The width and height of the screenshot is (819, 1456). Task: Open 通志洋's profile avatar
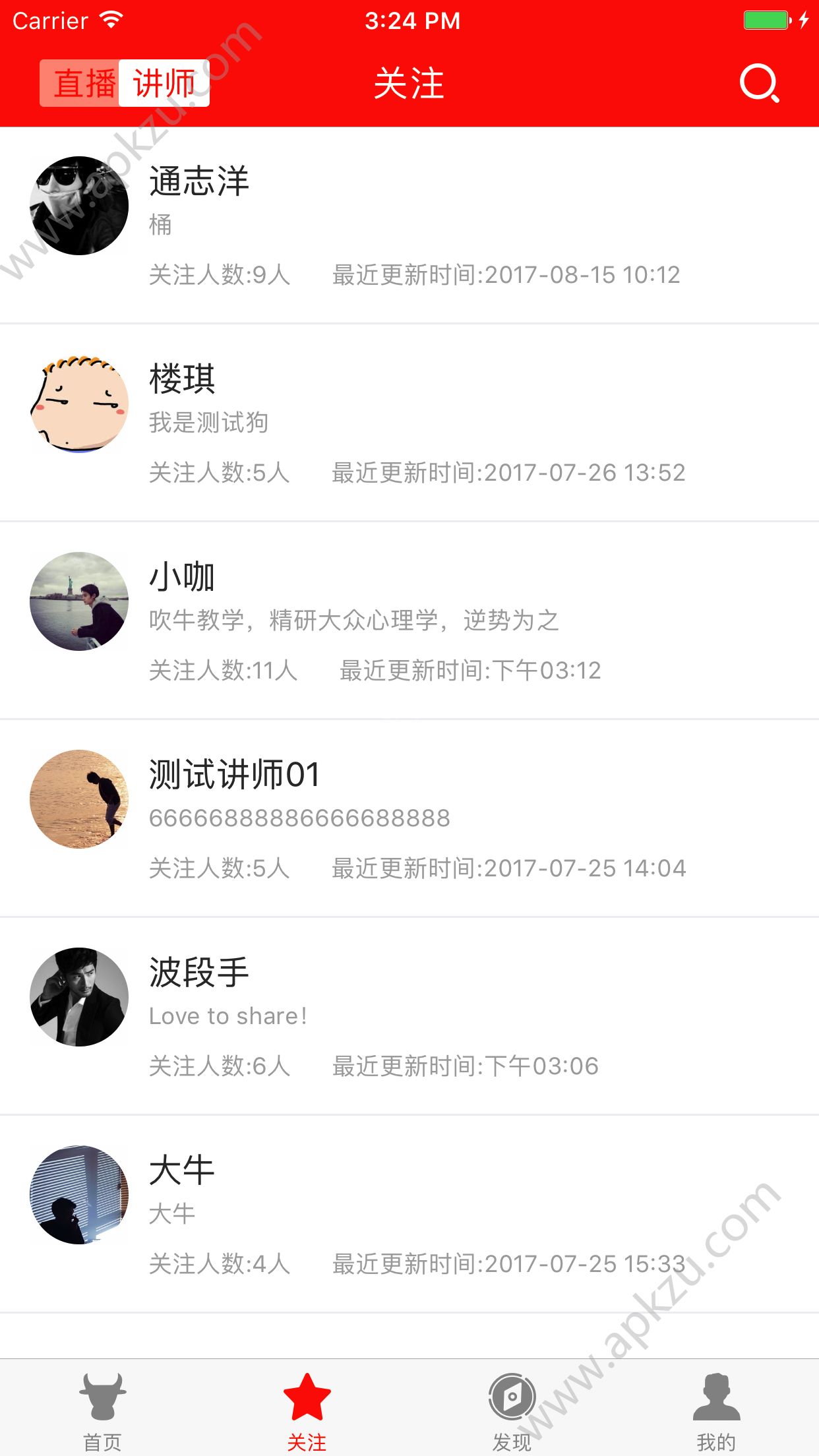(x=78, y=206)
